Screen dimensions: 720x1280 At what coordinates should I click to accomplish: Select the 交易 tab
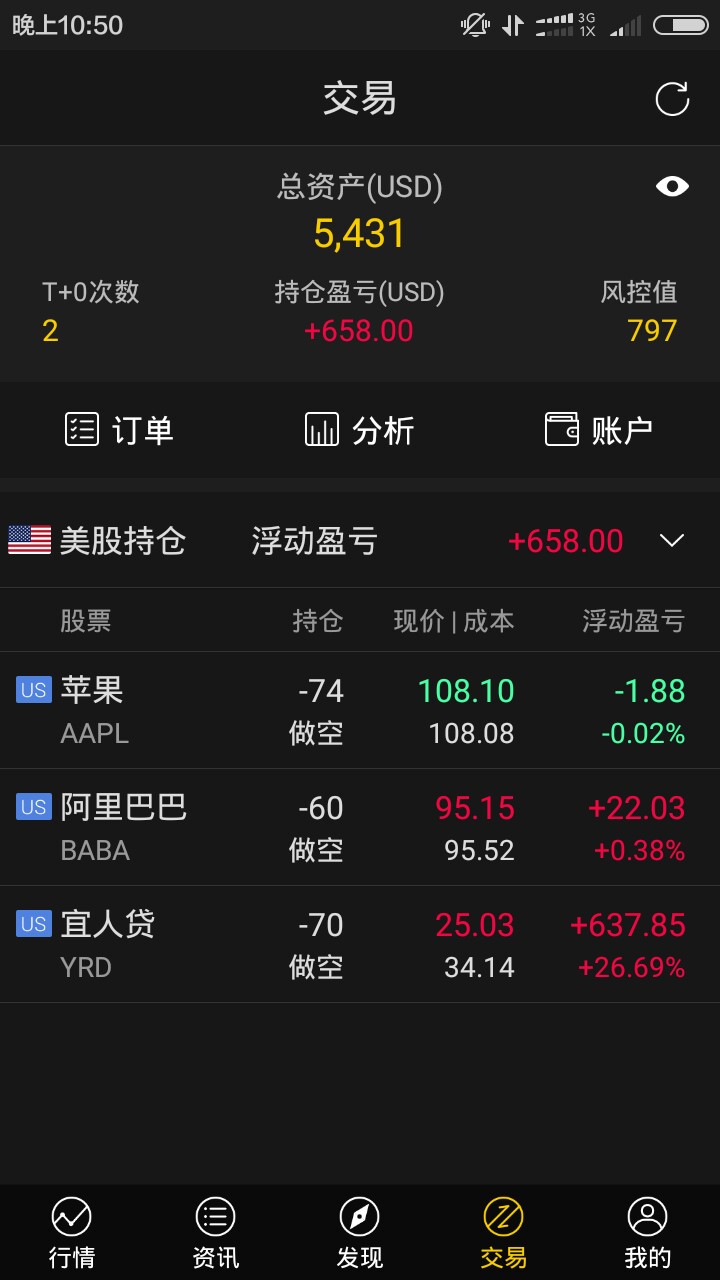pyautogui.click(x=504, y=1233)
